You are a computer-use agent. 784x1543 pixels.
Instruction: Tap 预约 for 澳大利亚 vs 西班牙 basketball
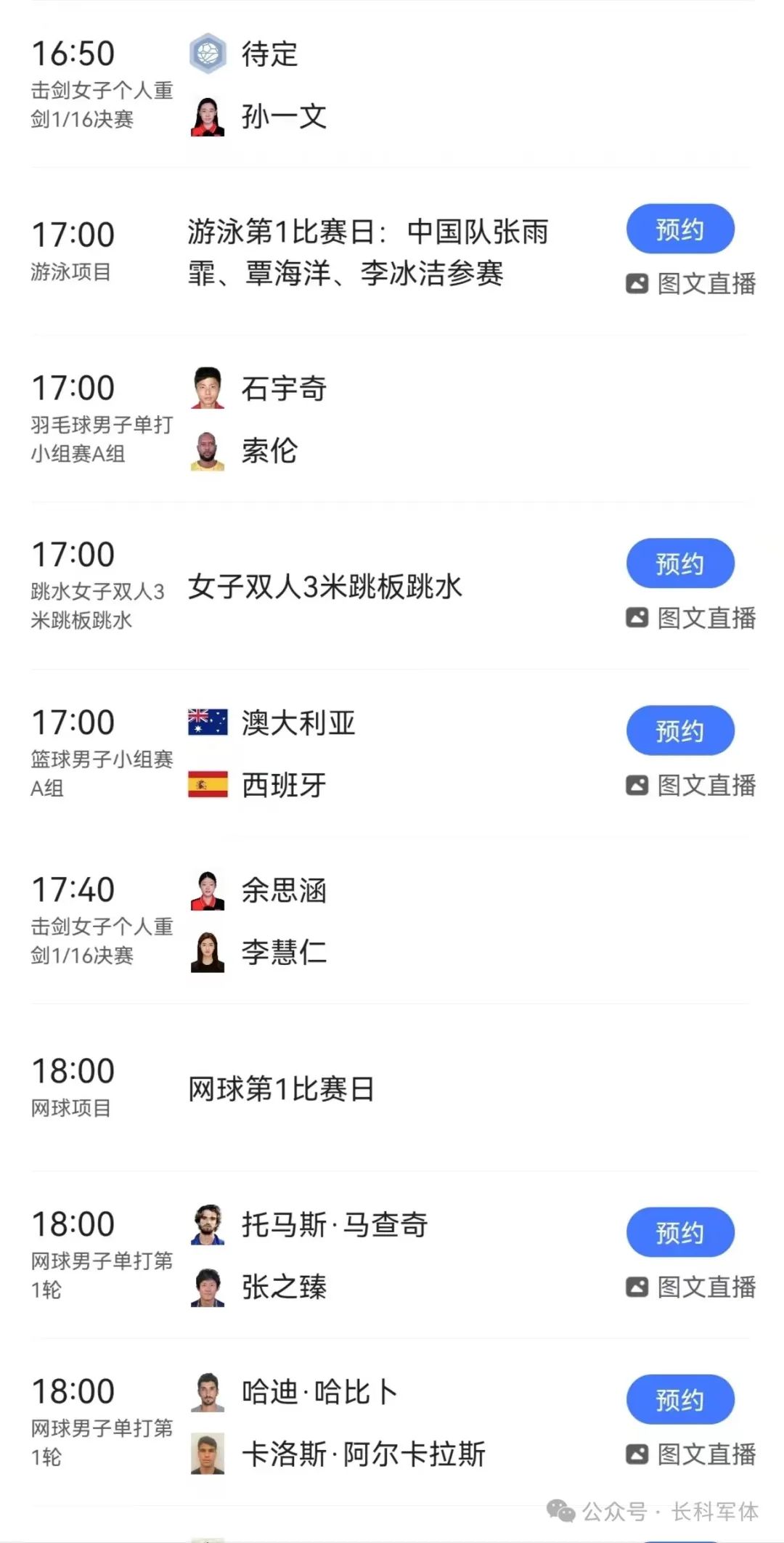[680, 730]
